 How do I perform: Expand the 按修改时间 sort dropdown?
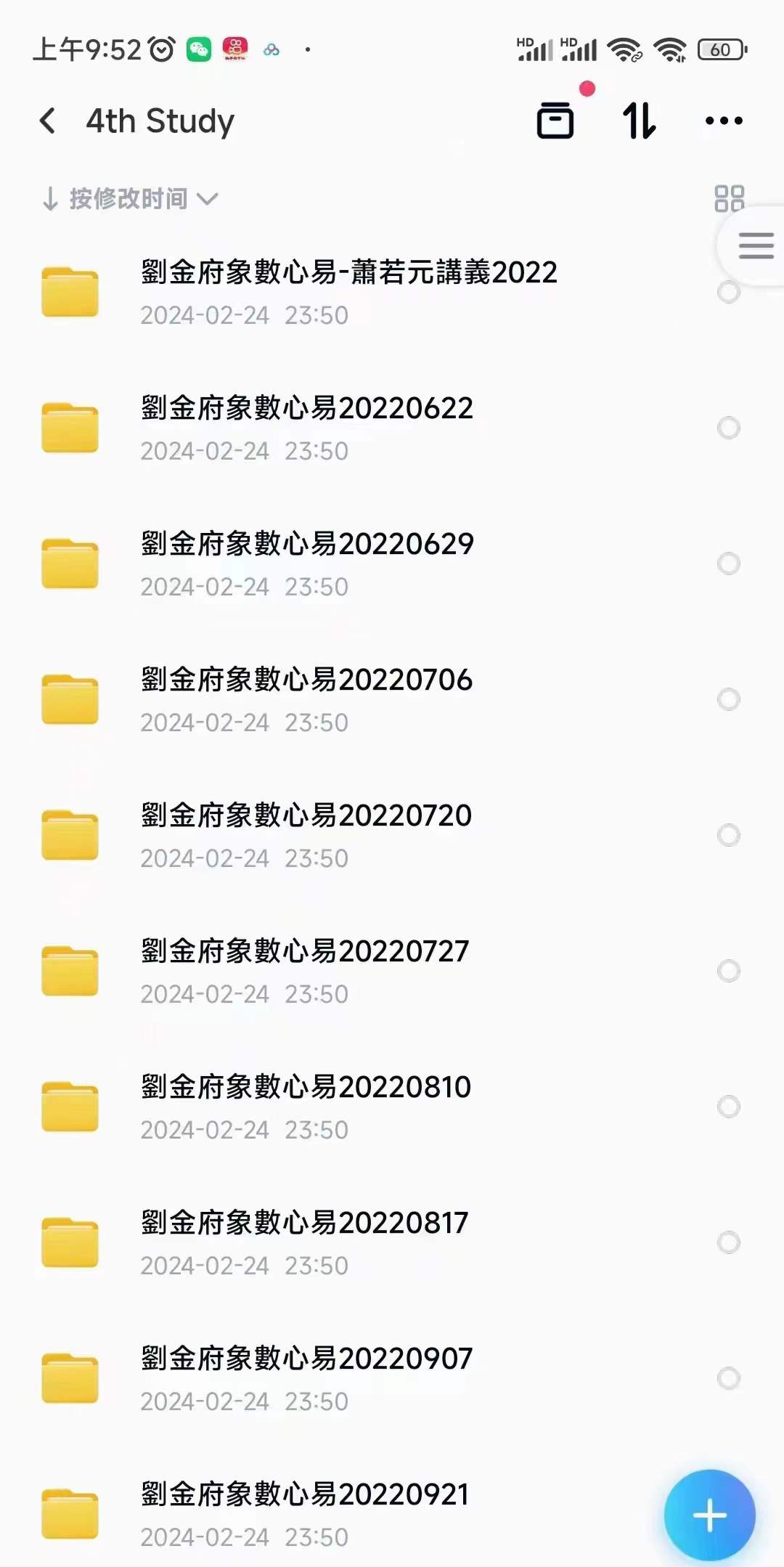pyautogui.click(x=131, y=198)
